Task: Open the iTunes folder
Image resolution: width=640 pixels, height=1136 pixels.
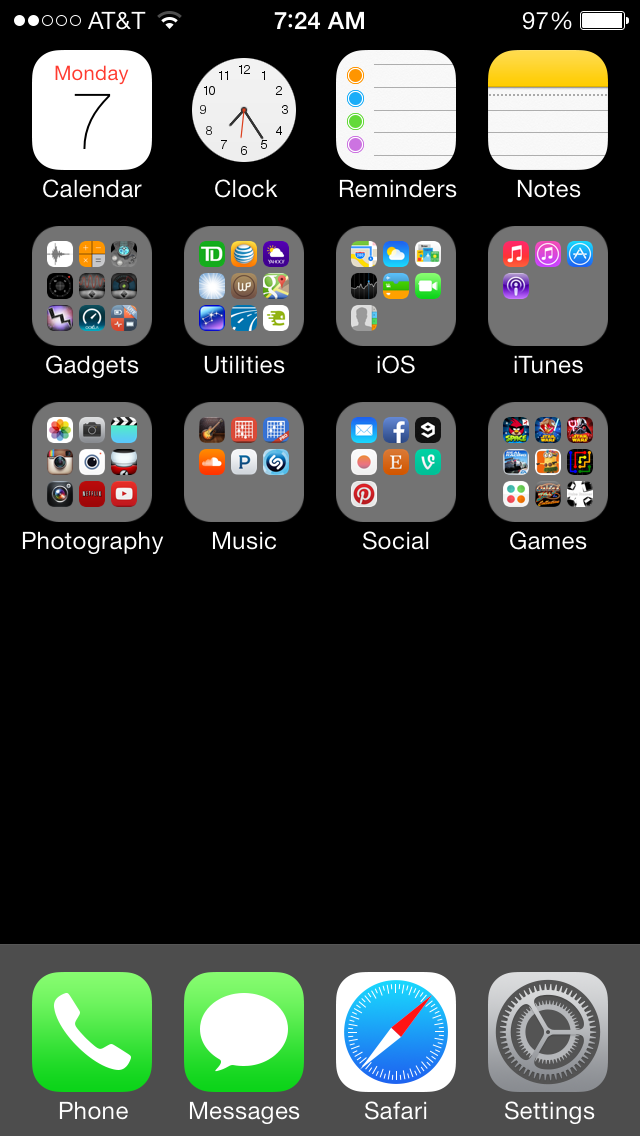Action: (x=548, y=286)
